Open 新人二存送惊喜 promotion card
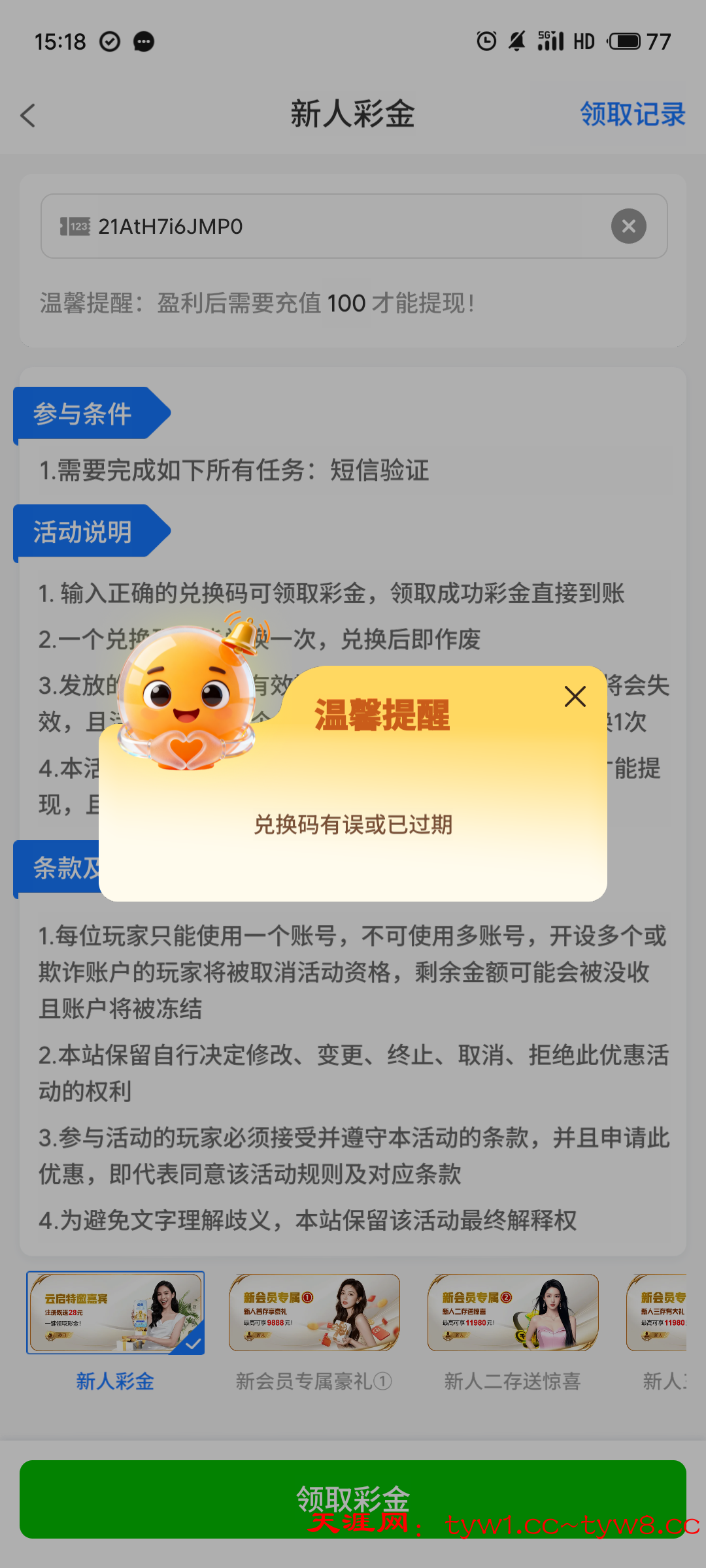Screen dimensions: 706x1568 pyautogui.click(x=513, y=1313)
